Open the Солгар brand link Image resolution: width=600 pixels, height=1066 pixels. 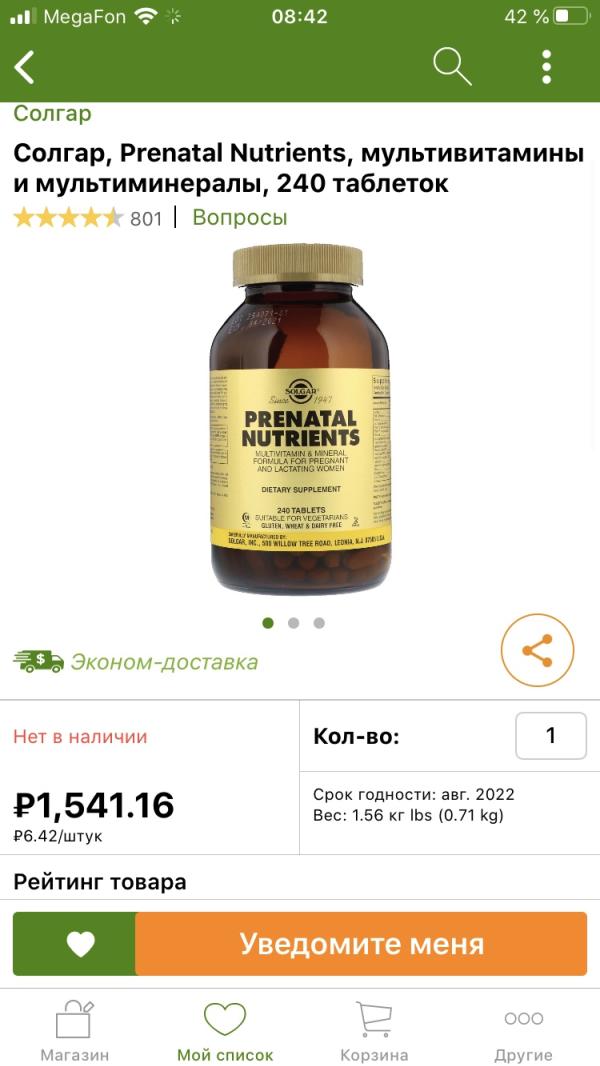[52, 113]
